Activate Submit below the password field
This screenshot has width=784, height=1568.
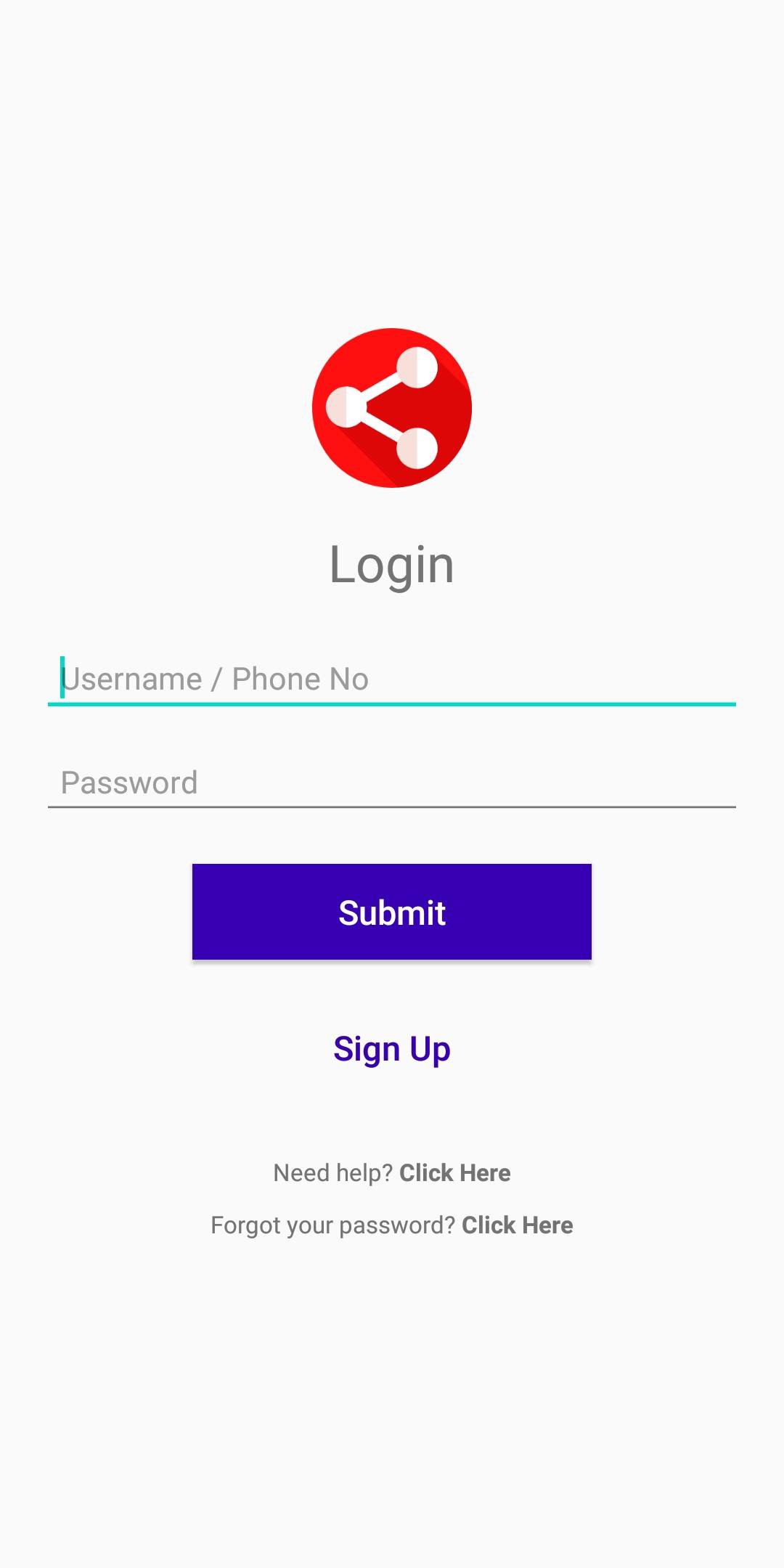click(x=392, y=912)
